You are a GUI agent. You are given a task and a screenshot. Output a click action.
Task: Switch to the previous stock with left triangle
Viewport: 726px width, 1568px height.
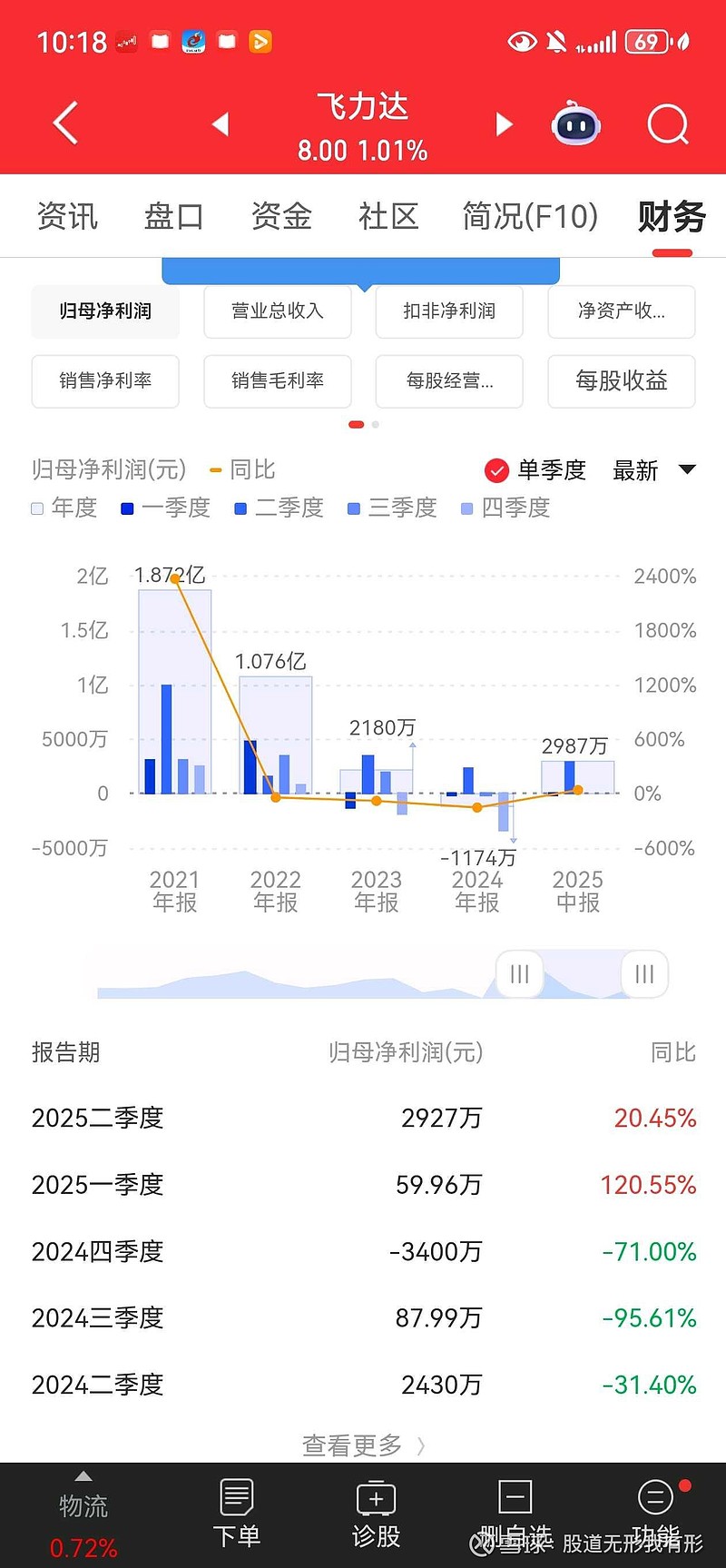[x=221, y=123]
